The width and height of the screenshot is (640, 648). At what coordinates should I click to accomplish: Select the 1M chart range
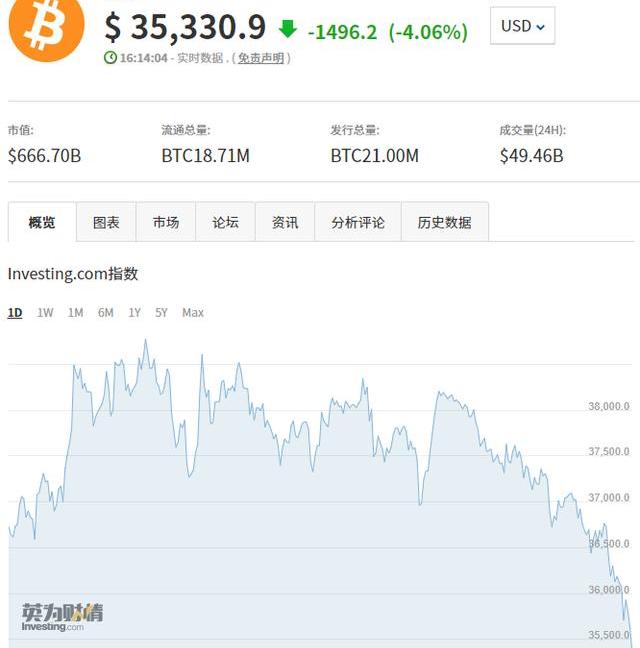[x=75, y=313]
